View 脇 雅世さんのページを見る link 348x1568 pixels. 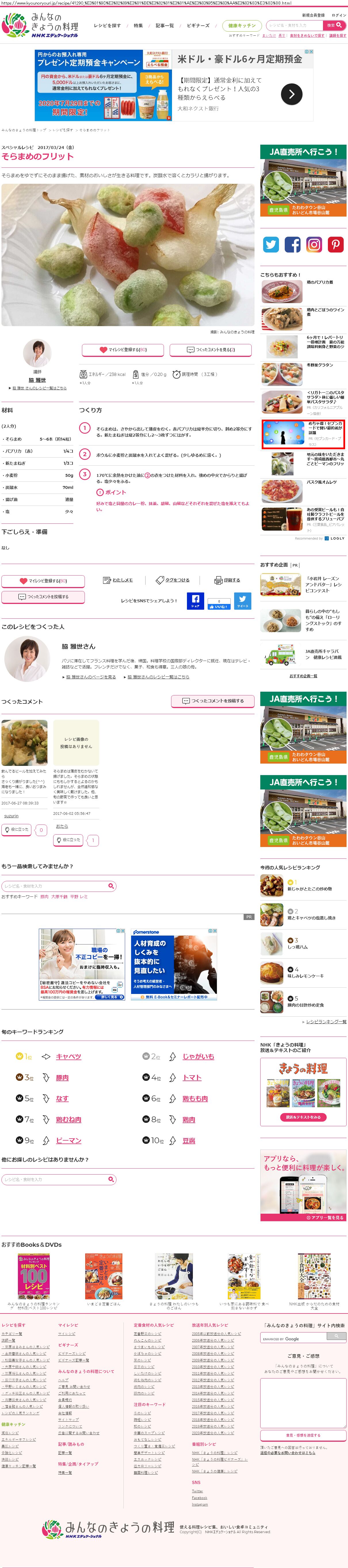point(91,677)
